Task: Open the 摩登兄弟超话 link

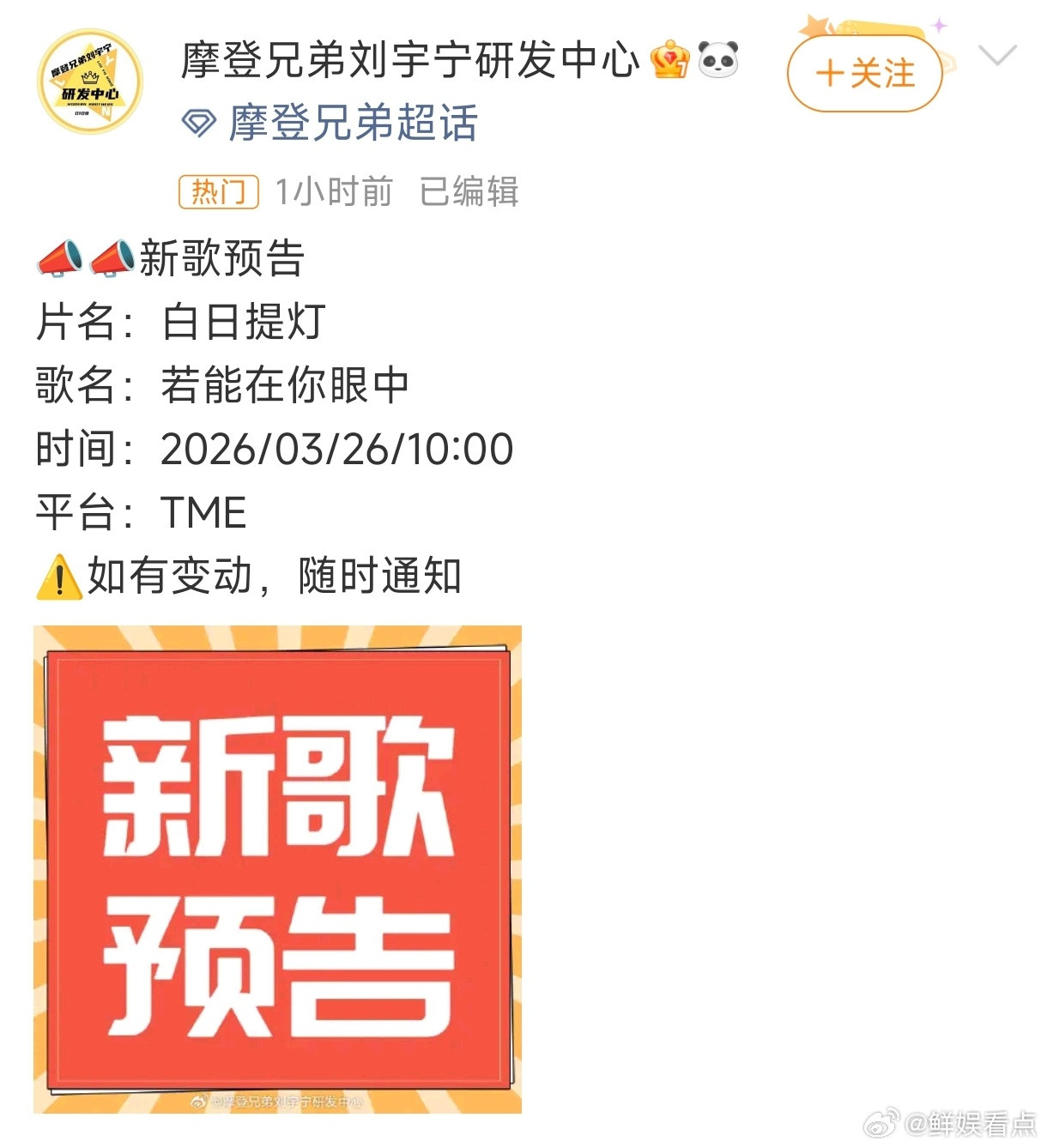Action: [x=354, y=122]
